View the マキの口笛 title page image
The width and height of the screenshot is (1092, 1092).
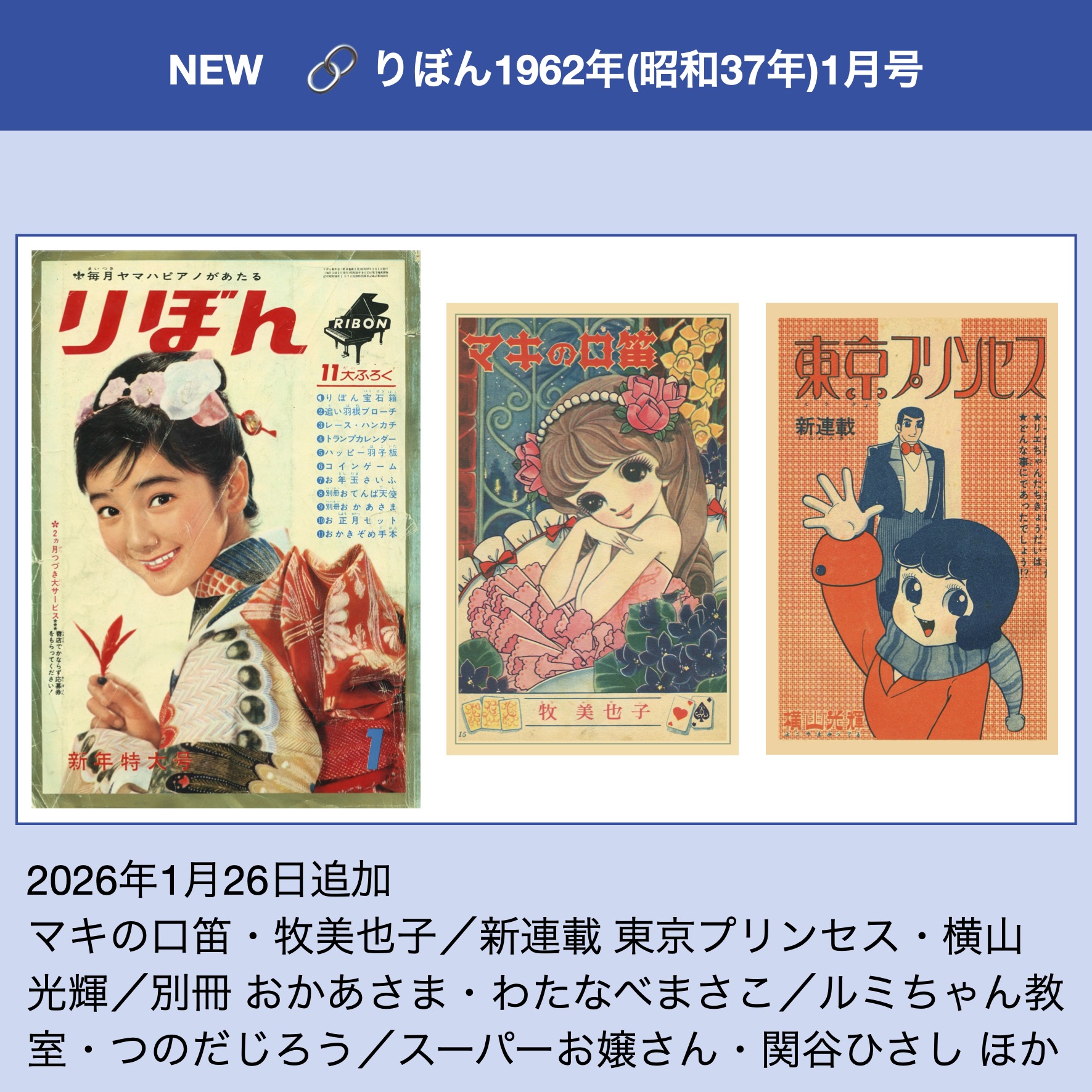click(x=592, y=528)
